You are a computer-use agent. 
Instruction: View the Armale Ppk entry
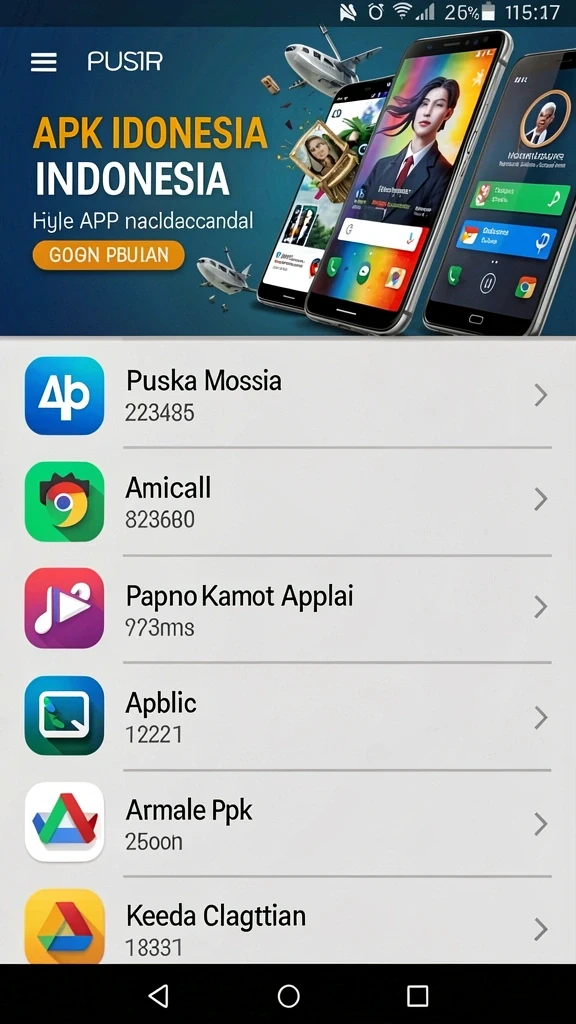tap(288, 823)
